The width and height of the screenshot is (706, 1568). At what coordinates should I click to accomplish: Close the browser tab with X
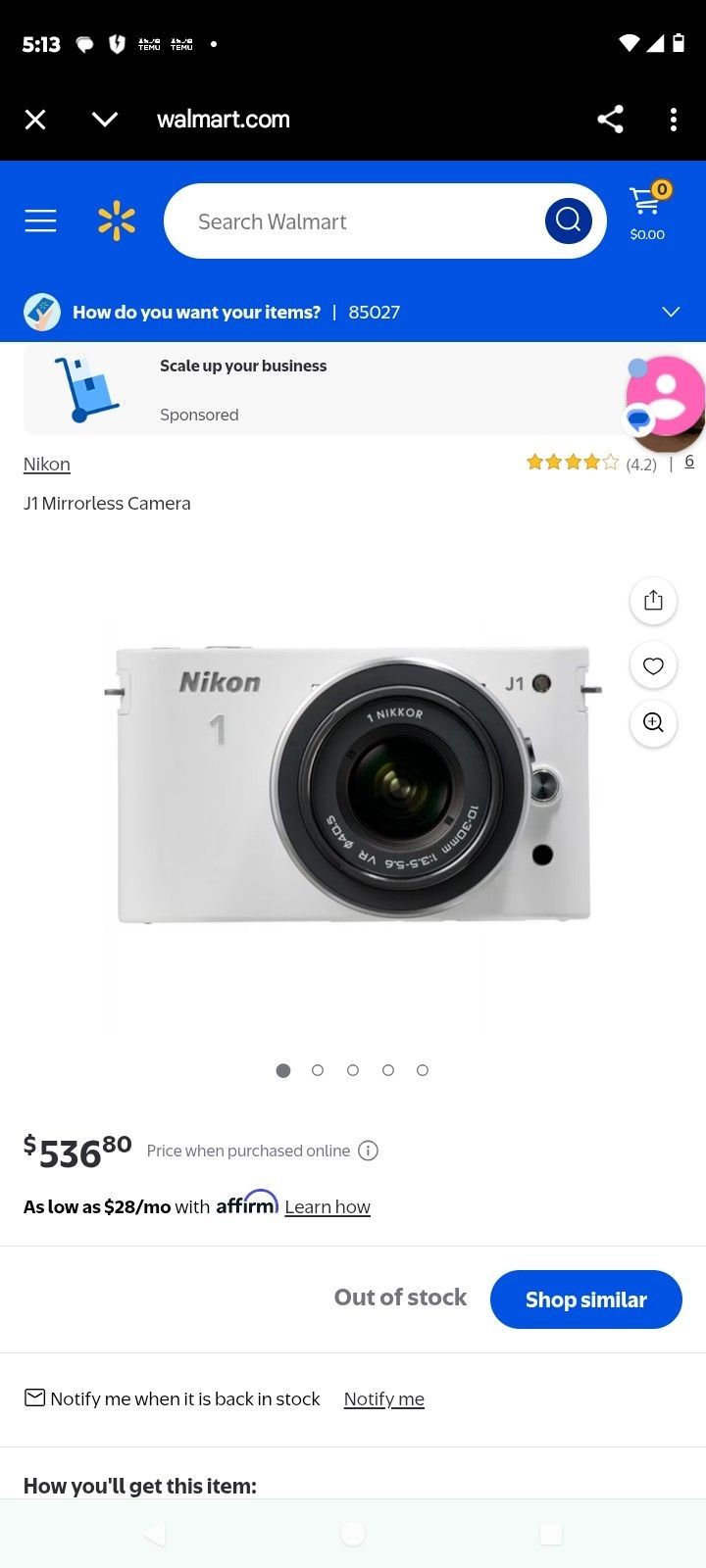[35, 120]
